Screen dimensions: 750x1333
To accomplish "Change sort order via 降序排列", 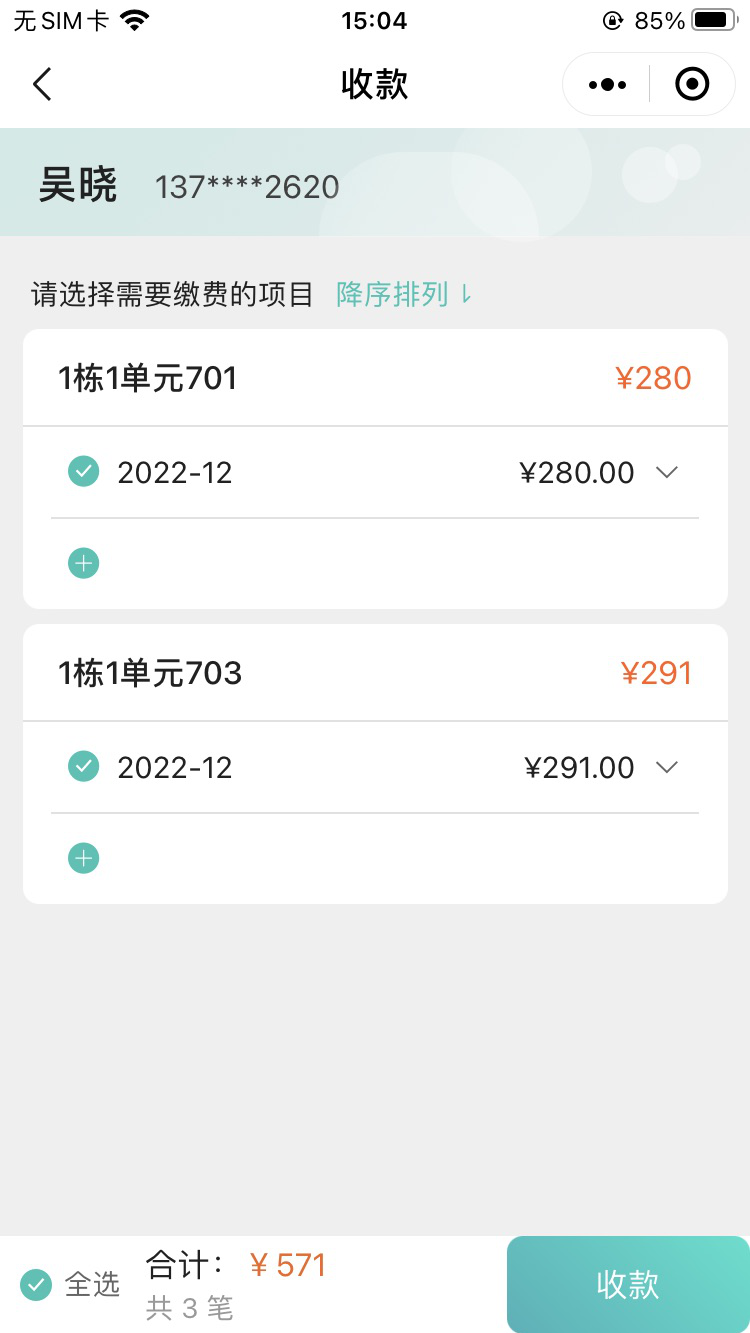I will tap(403, 295).
